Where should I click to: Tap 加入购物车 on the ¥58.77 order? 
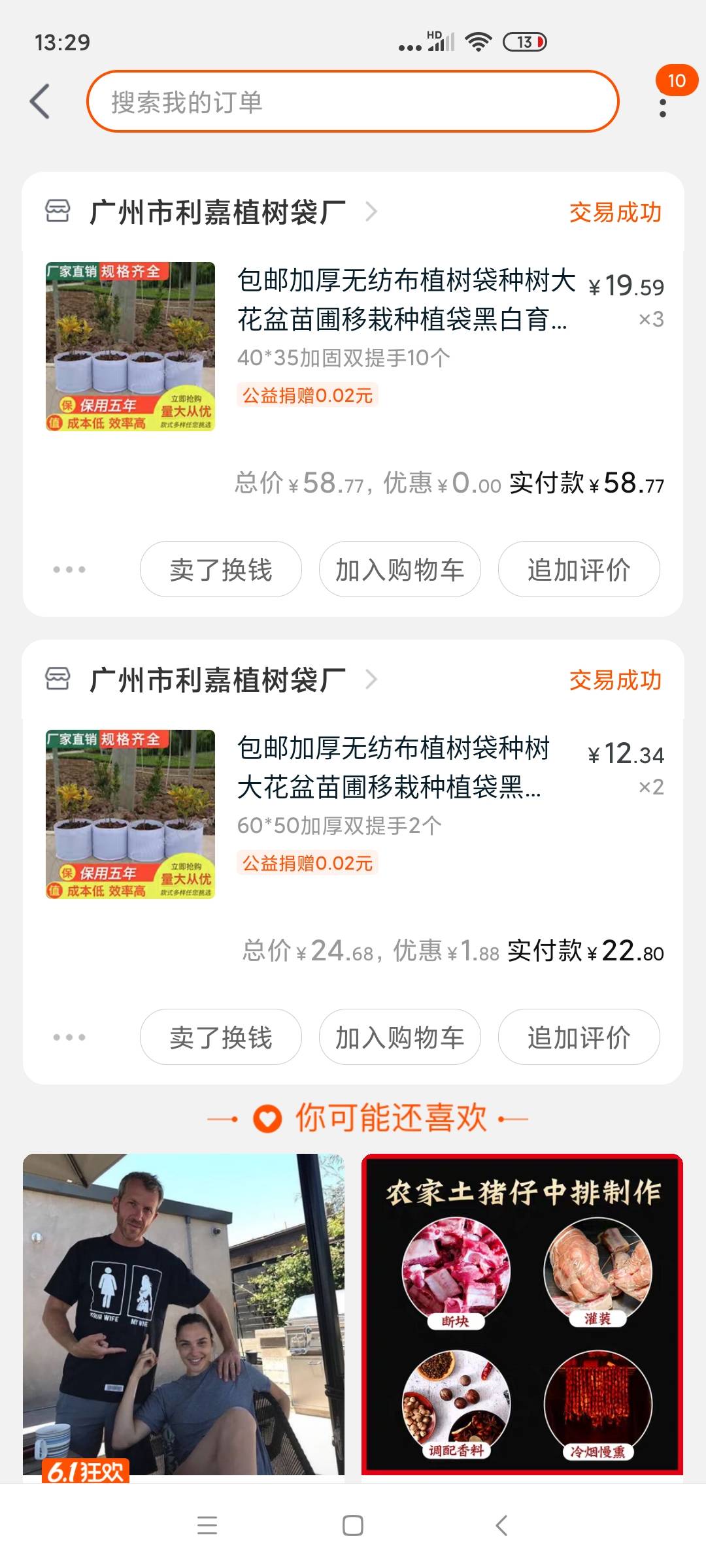click(400, 570)
